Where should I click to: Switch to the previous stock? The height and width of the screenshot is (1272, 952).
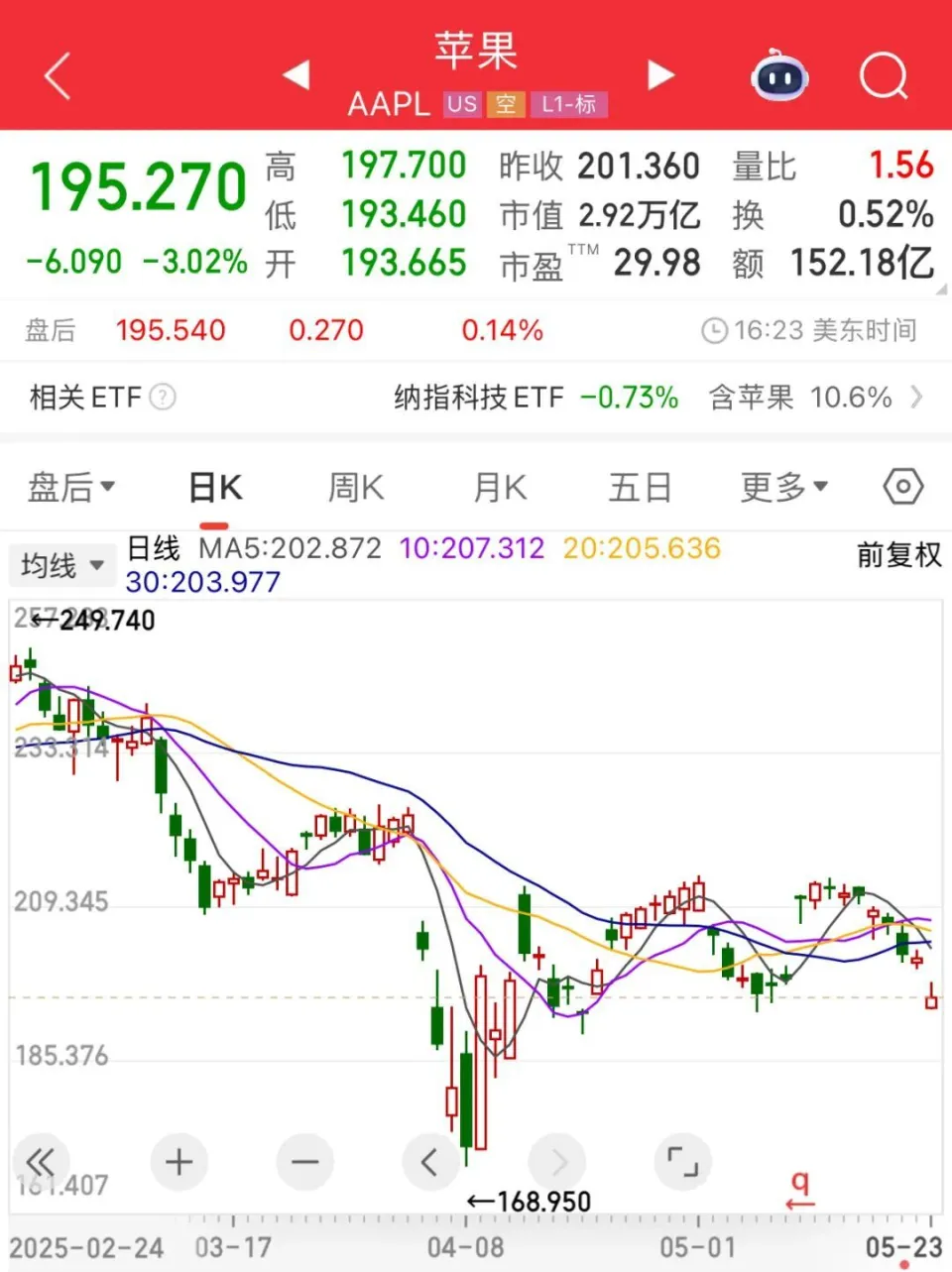[297, 74]
